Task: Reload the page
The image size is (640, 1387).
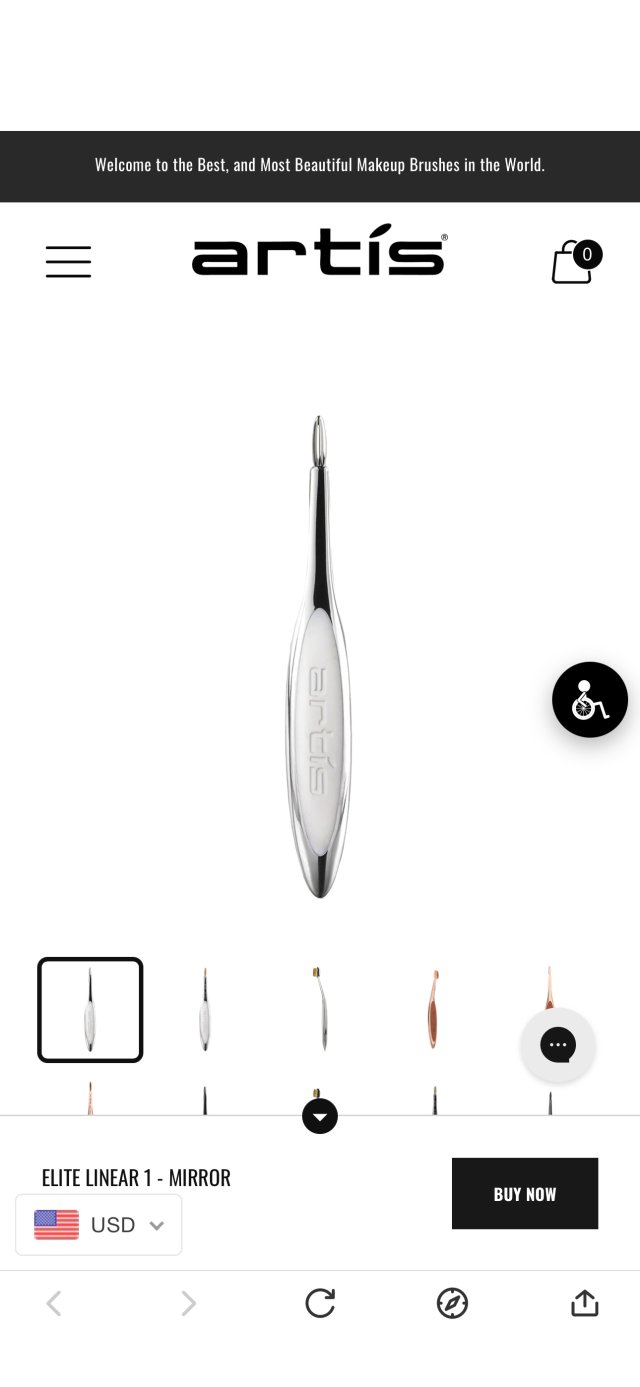Action: tap(320, 1303)
